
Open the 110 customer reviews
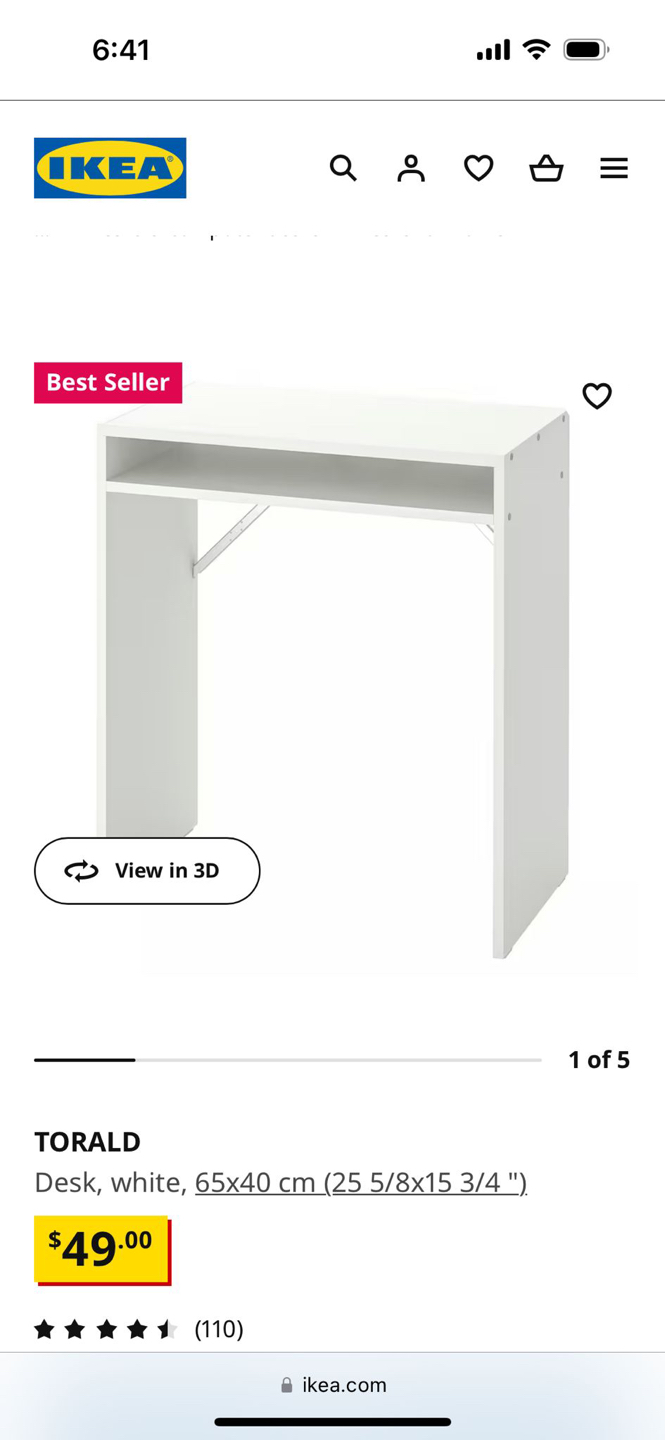coord(218,1329)
